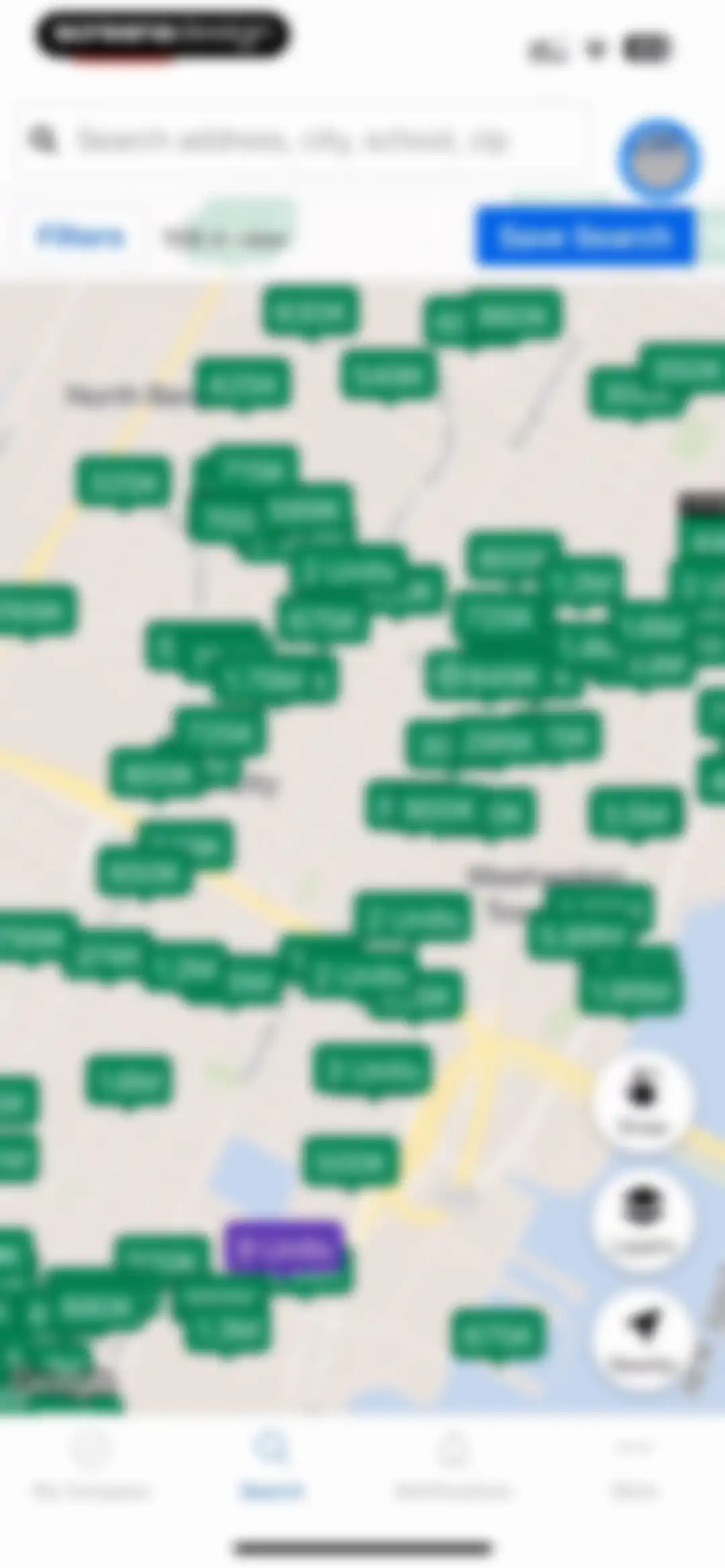This screenshot has width=725, height=1568.
Task: Open the Filters options
Action: pos(81,236)
